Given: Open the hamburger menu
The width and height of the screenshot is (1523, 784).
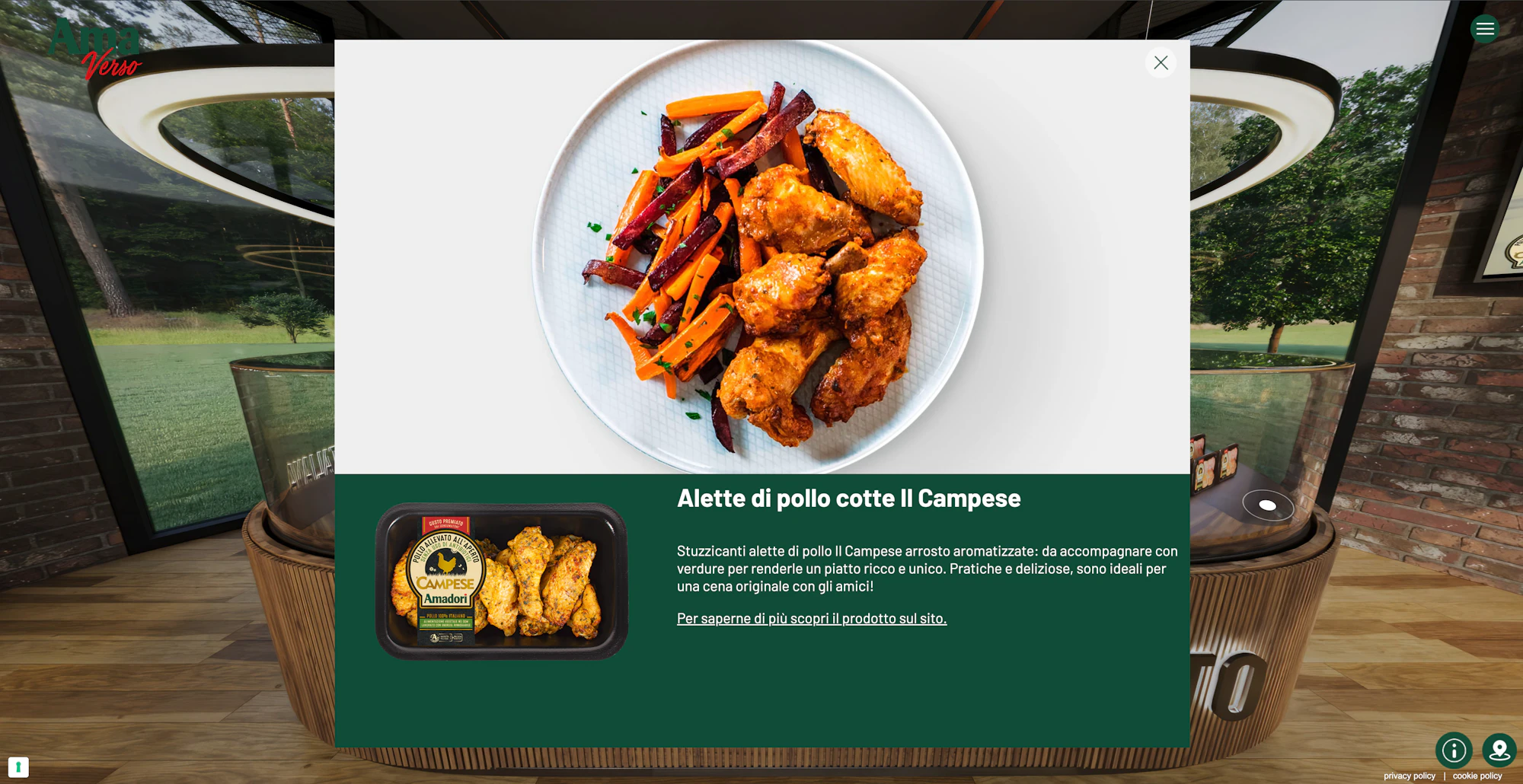Looking at the screenshot, I should click(x=1484, y=29).
